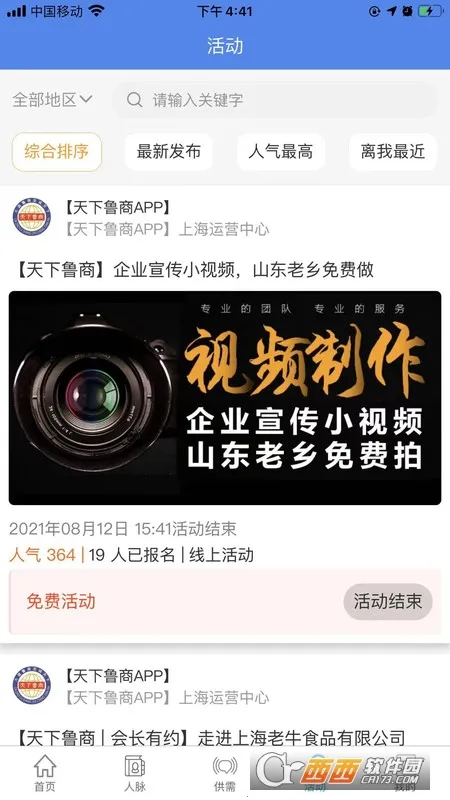The height and width of the screenshot is (800, 450).
Task: Tap the keyword search field
Action: click(x=275, y=100)
